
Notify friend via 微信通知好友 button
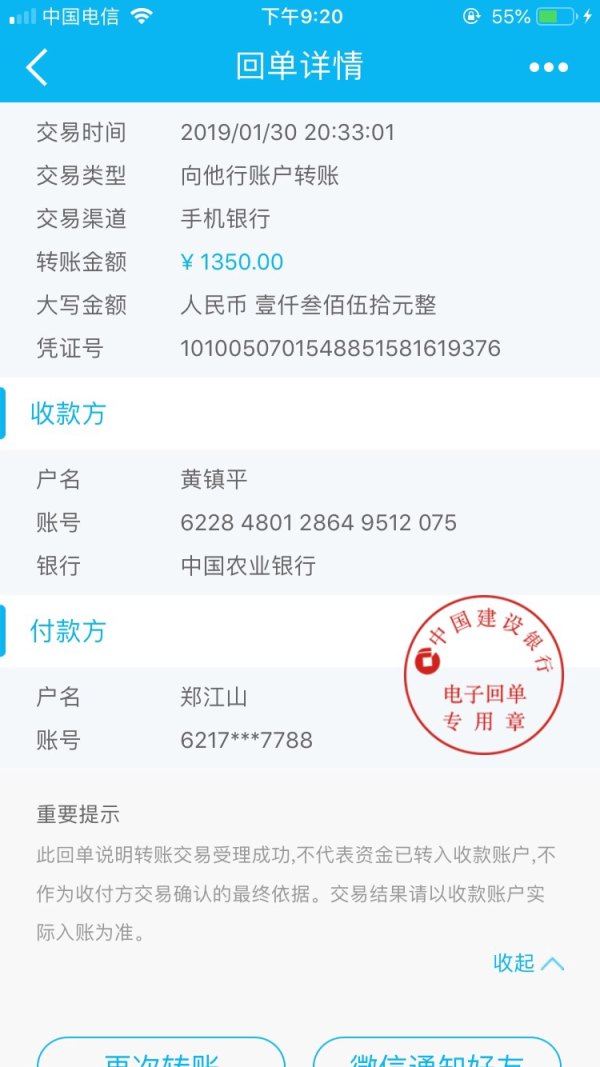coord(437,1053)
